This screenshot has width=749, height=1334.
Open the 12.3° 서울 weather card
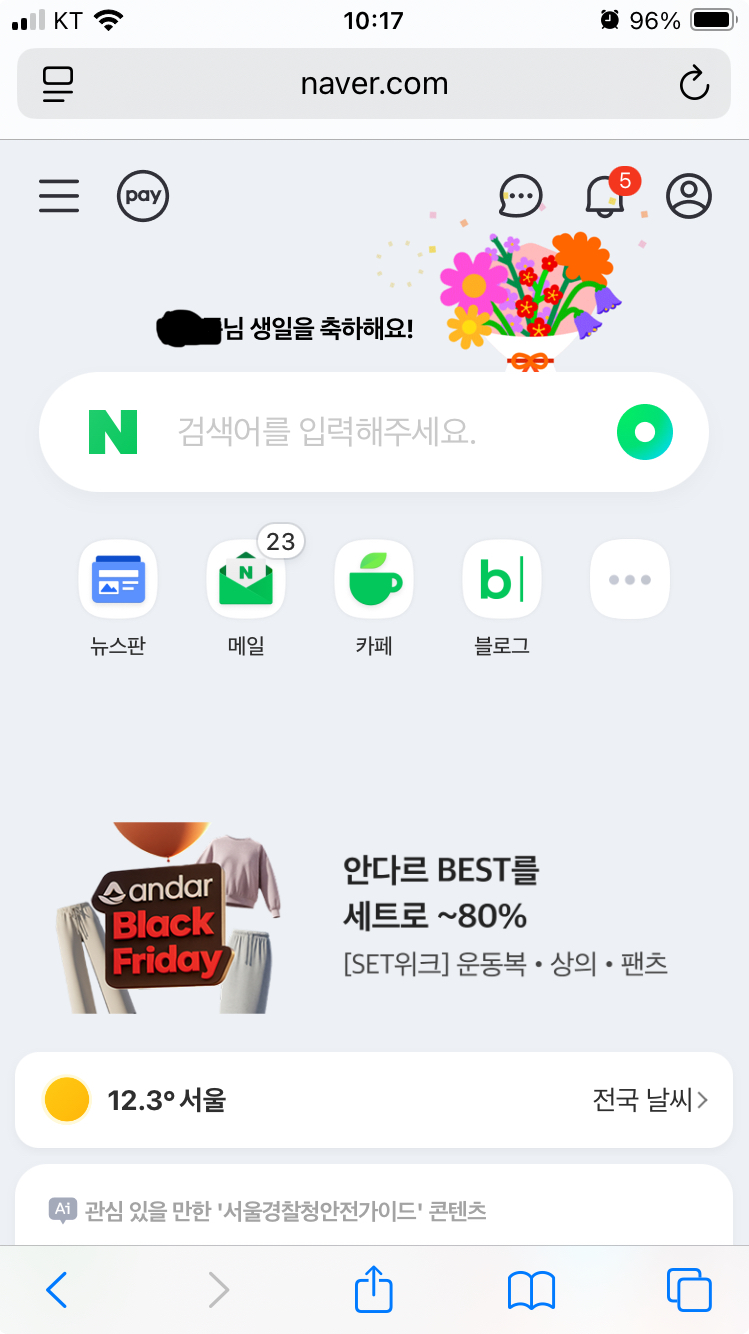[x=165, y=1100]
